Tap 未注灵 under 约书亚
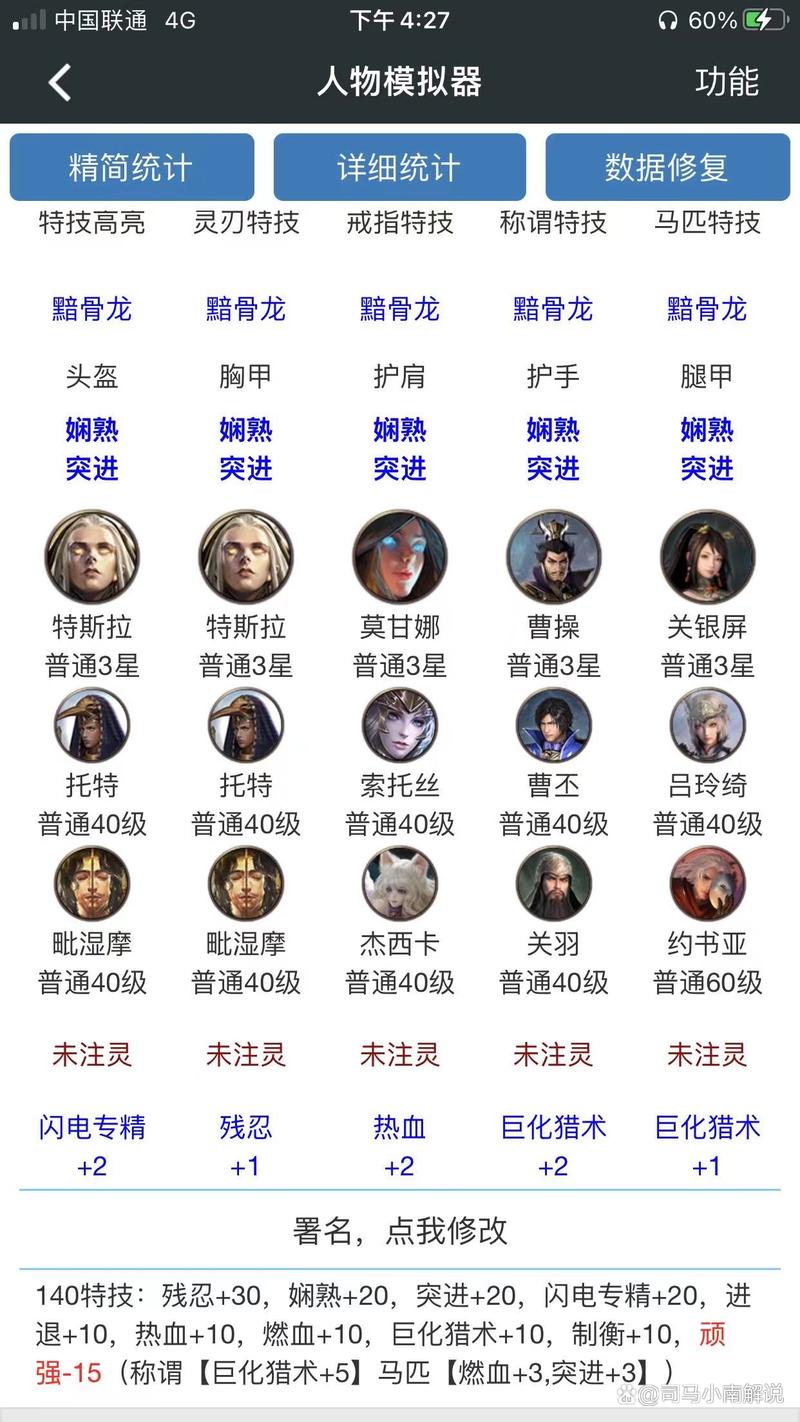 coord(707,1054)
